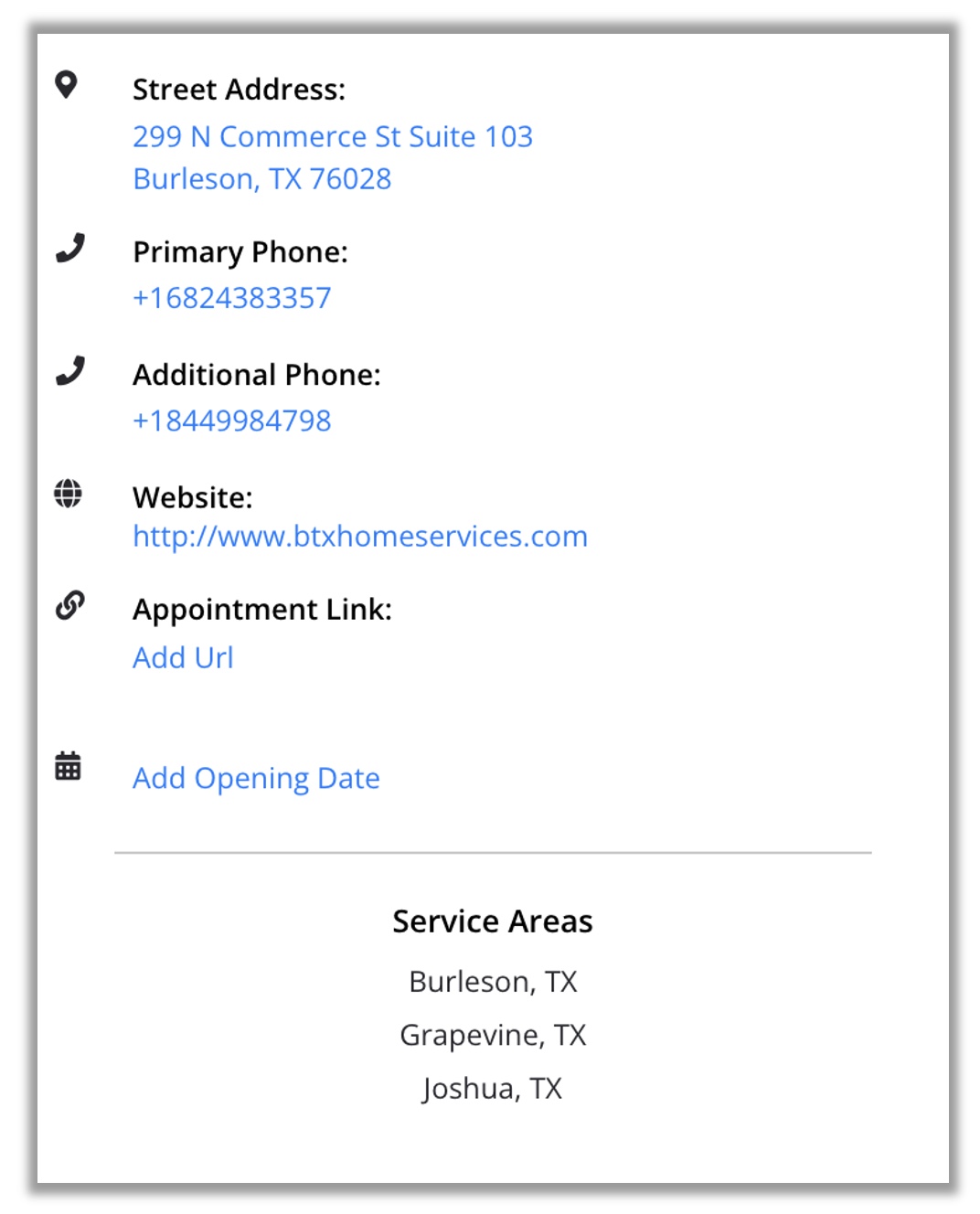Image resolution: width=980 pixels, height=1214 pixels.
Task: Open the btxhomeservices.com website link
Action: [360, 536]
